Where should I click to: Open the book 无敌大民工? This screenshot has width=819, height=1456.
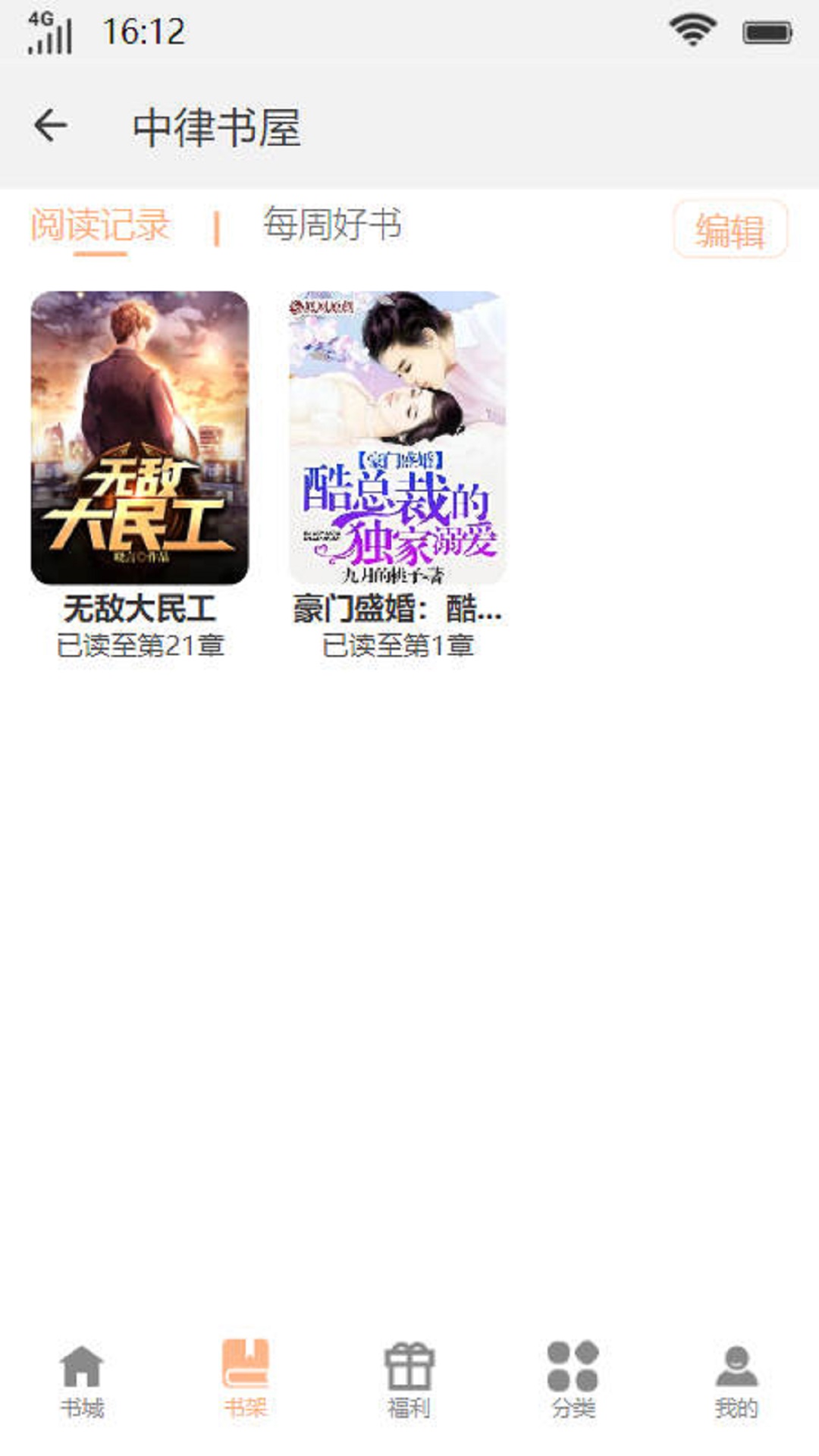(x=140, y=438)
